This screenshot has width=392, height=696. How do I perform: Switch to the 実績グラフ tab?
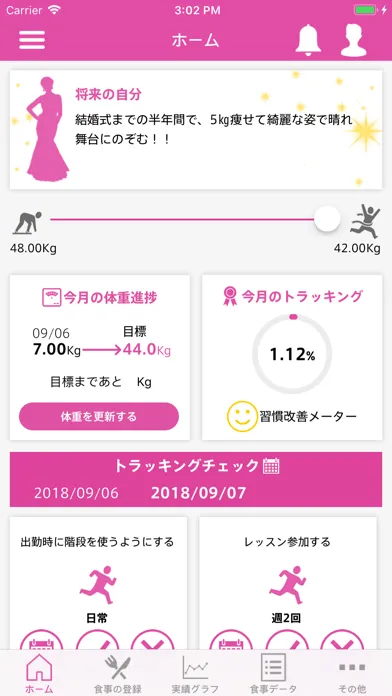tap(195, 673)
